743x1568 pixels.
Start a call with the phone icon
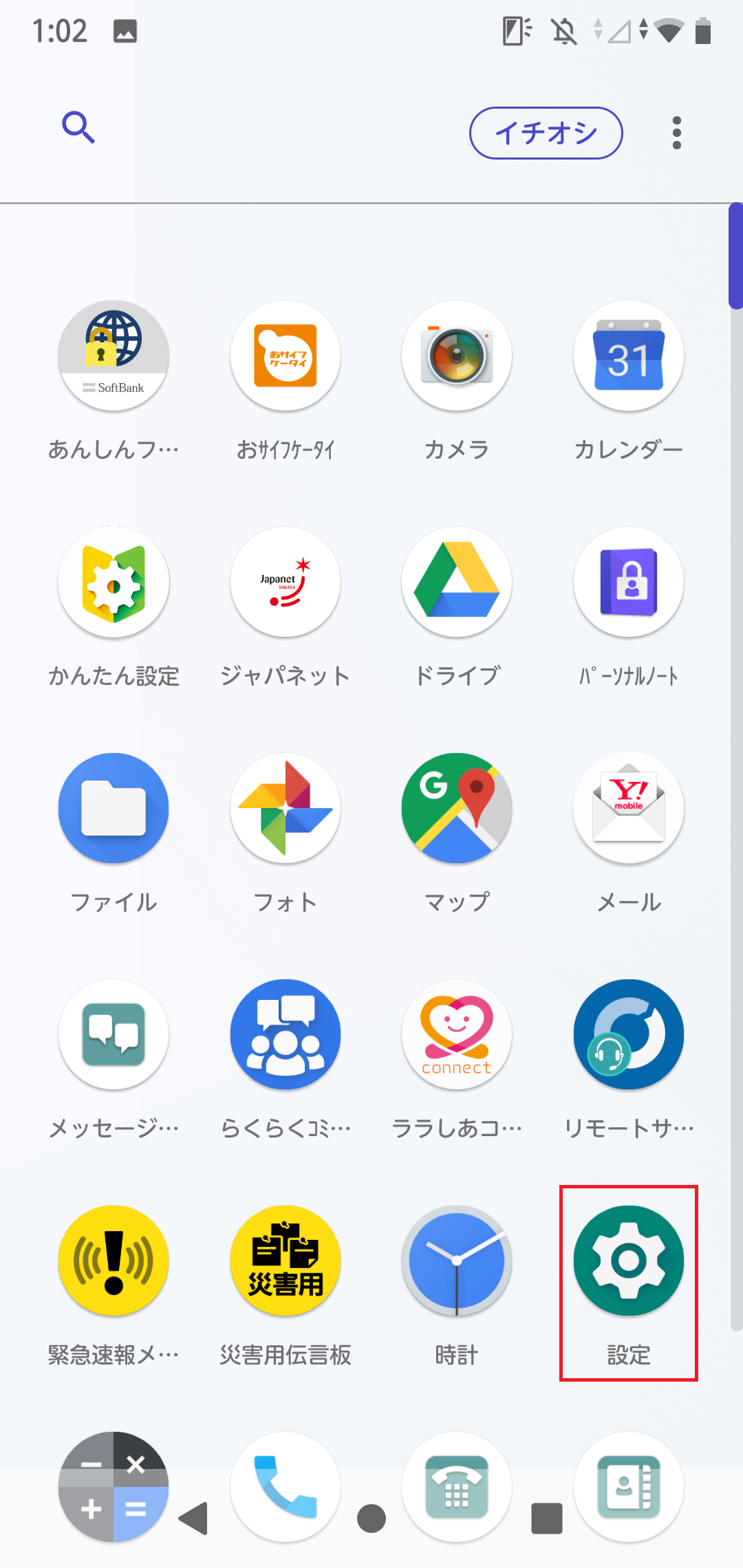pos(285,1488)
